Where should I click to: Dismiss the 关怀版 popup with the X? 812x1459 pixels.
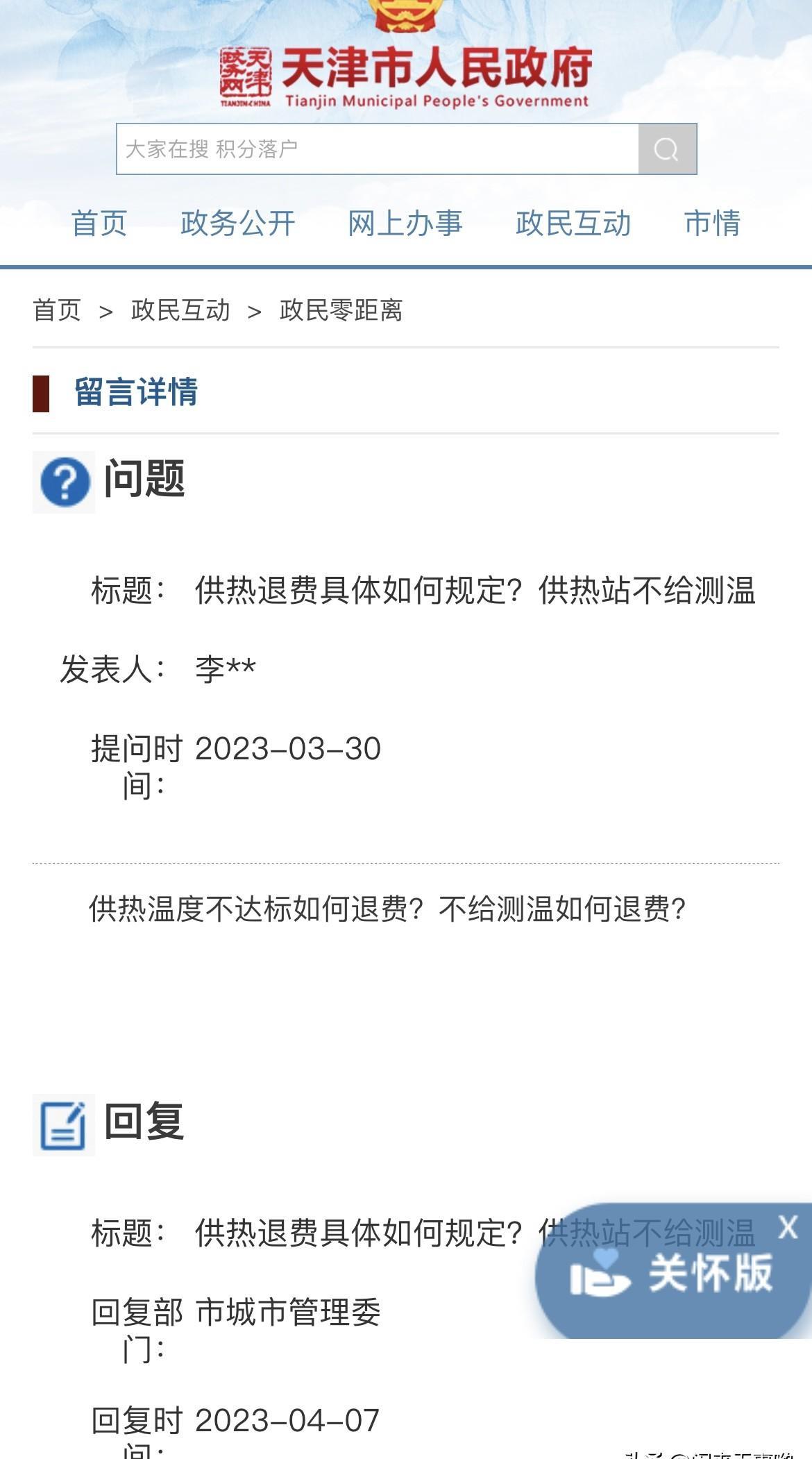pyautogui.click(x=786, y=1226)
